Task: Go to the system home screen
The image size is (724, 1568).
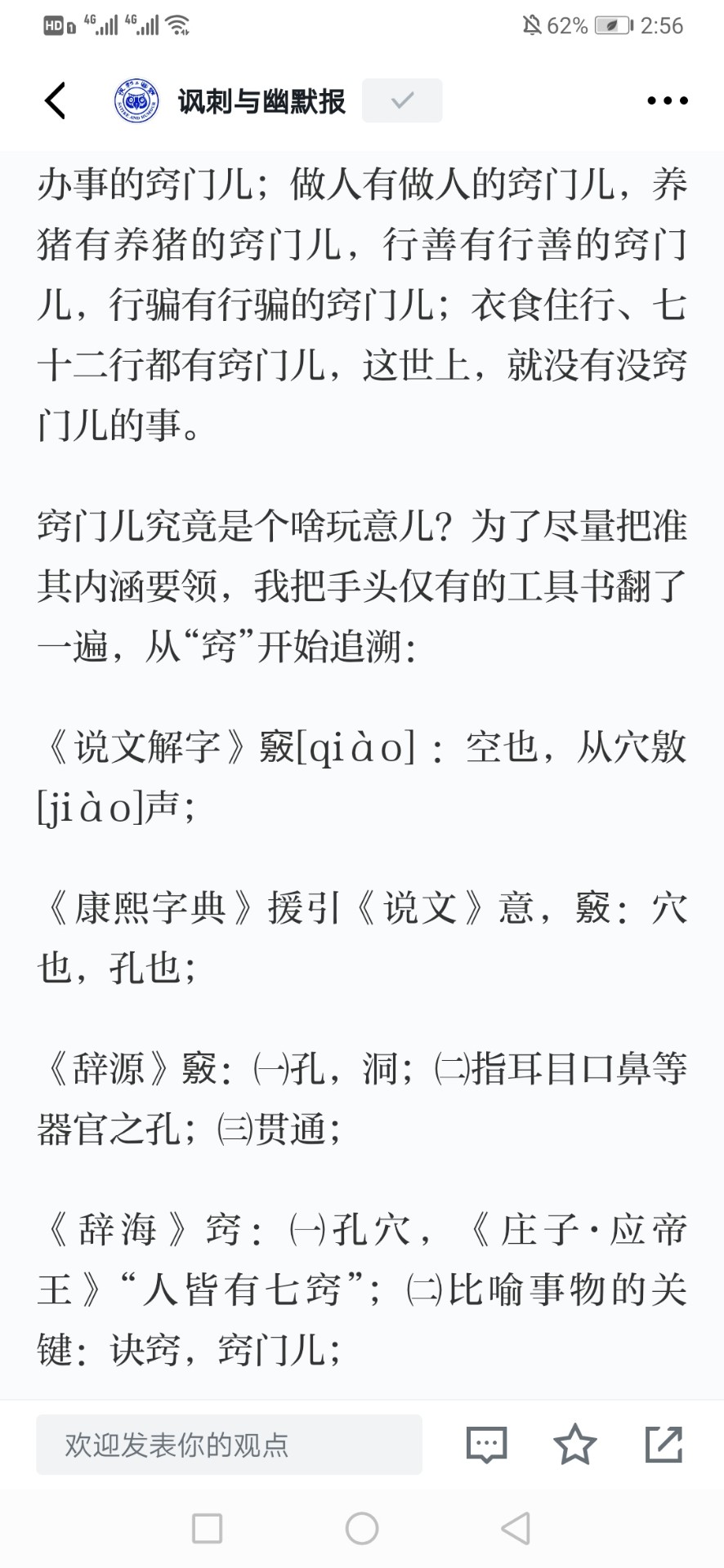Action: click(362, 1528)
